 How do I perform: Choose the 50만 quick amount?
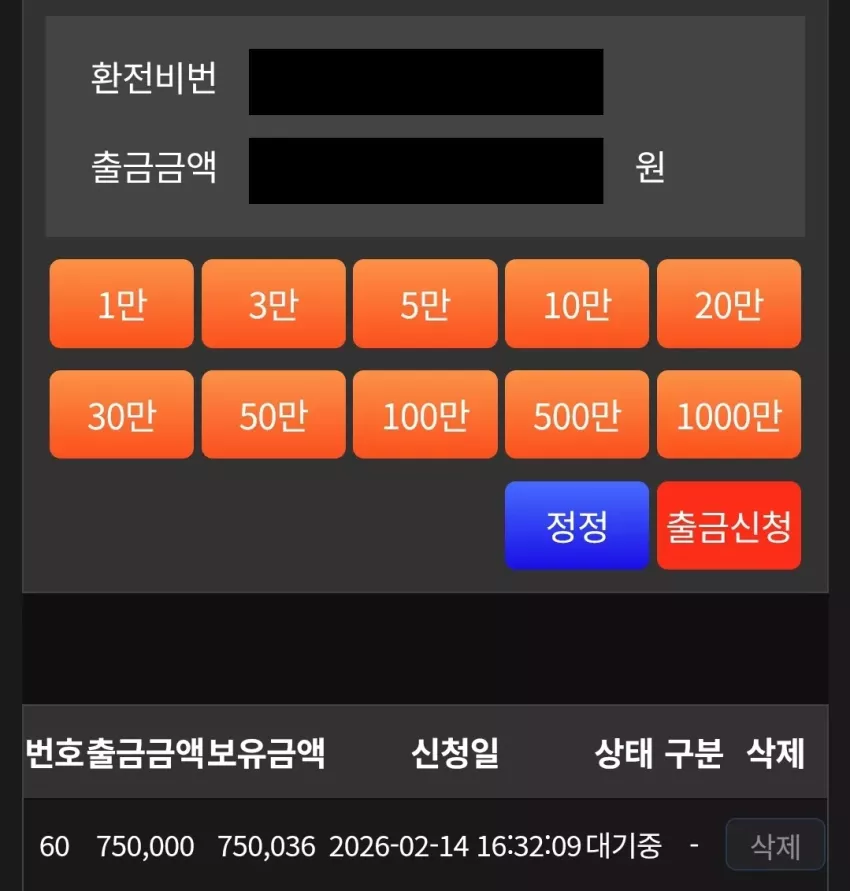click(x=273, y=414)
